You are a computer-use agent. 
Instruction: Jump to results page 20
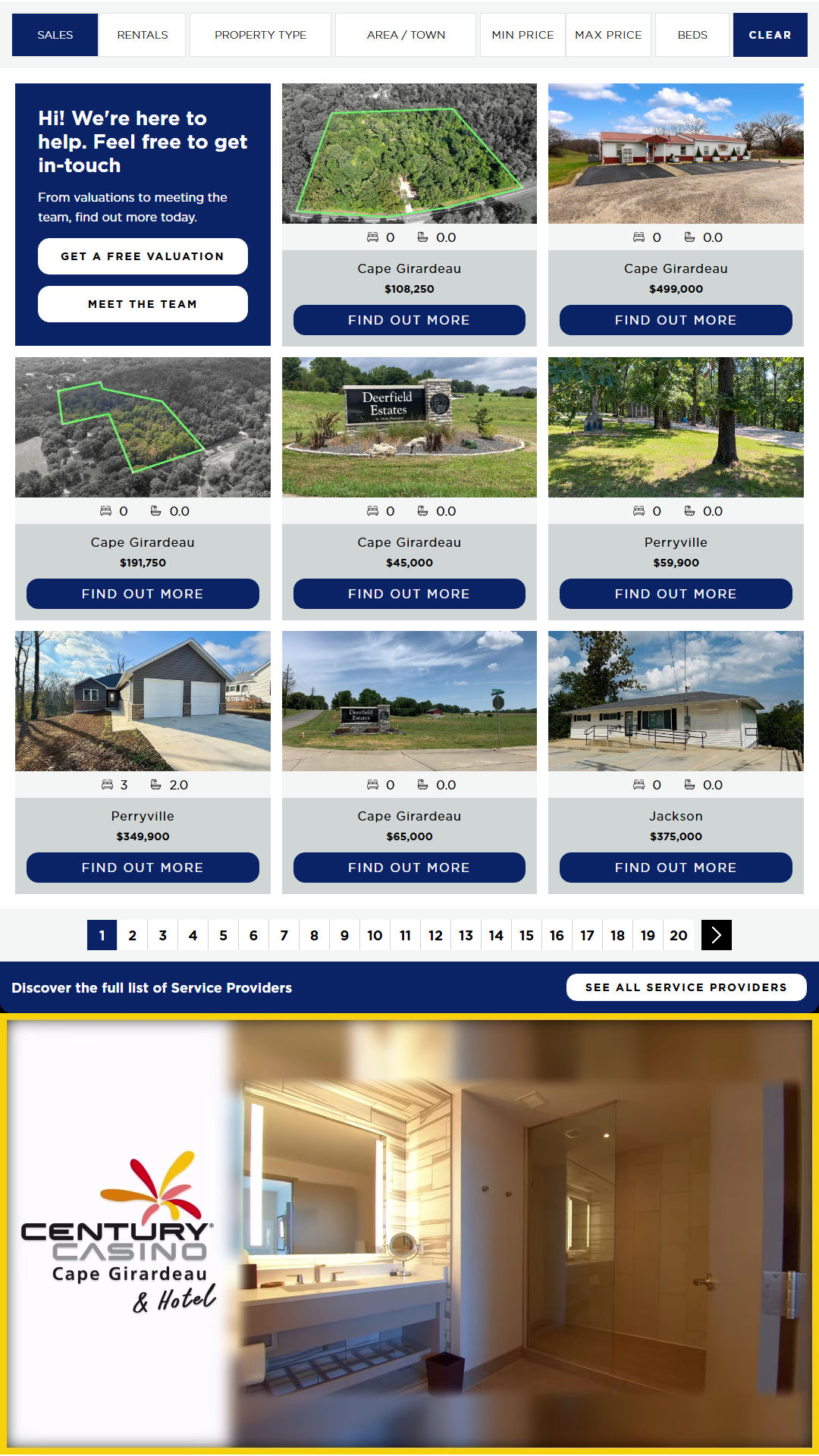[x=678, y=935]
